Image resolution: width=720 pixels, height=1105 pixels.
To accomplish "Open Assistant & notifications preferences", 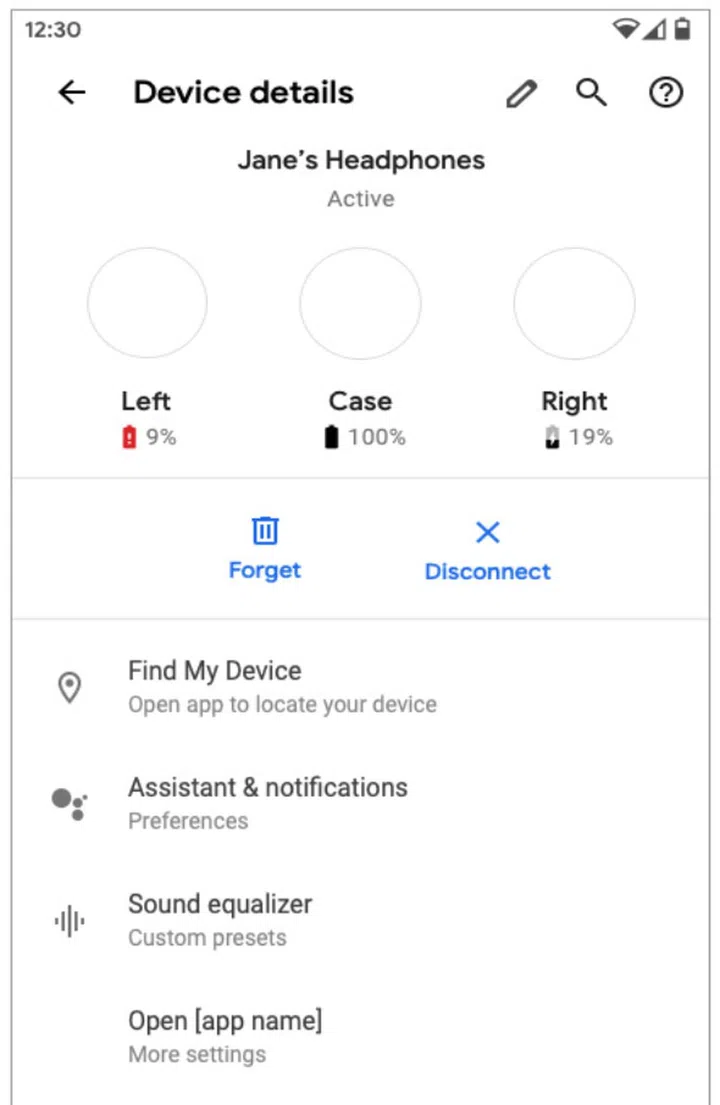I will 267,802.
